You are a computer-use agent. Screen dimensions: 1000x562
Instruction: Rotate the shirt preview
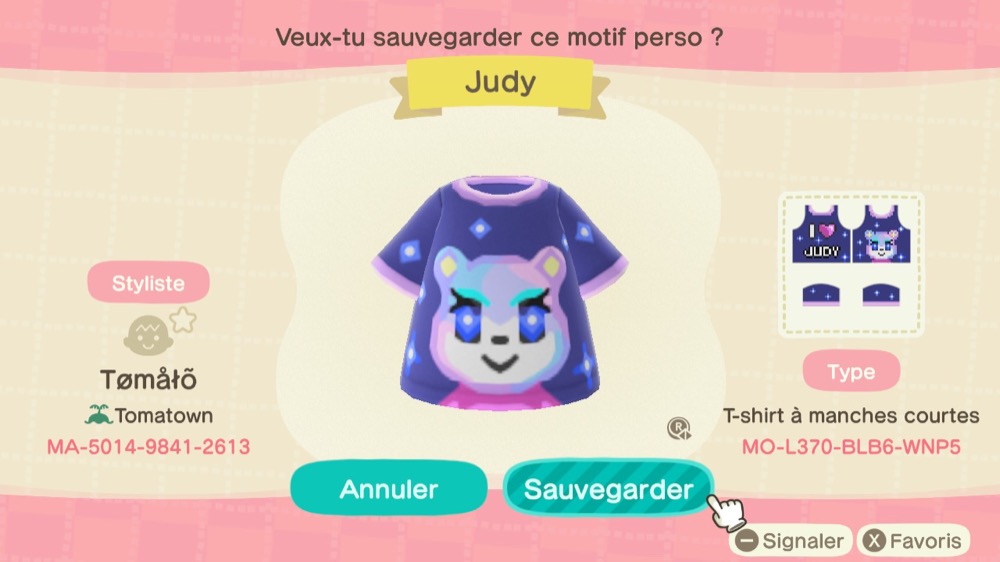click(680, 429)
